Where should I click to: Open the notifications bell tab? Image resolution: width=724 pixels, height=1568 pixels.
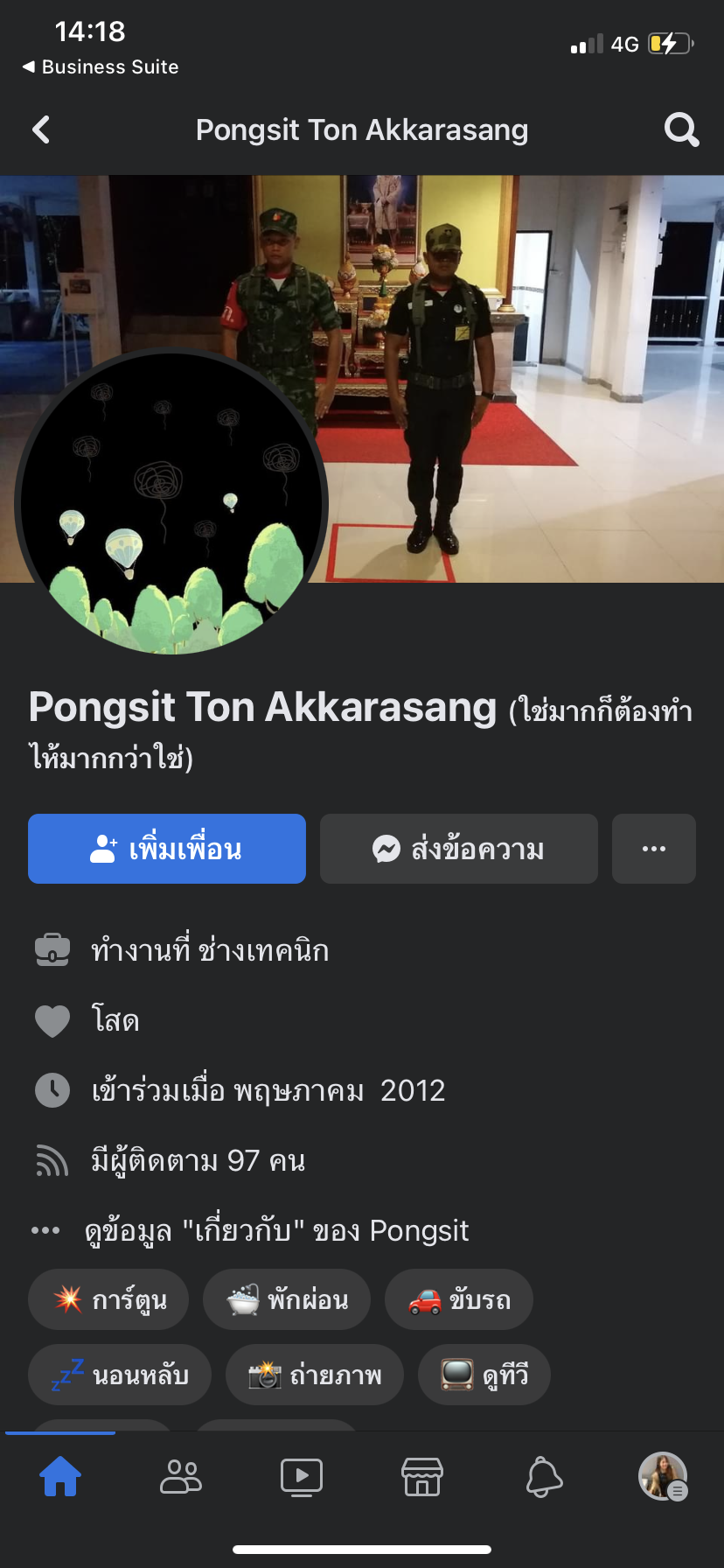(x=543, y=1477)
